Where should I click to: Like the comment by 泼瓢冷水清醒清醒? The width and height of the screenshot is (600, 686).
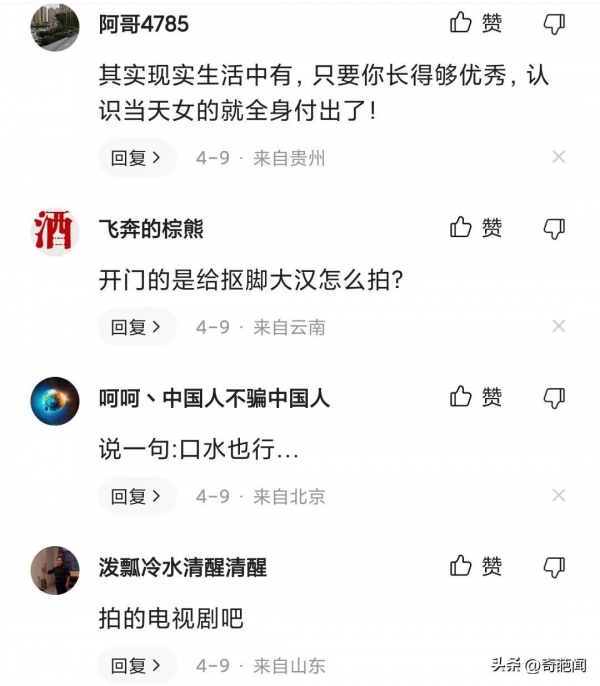click(476, 567)
